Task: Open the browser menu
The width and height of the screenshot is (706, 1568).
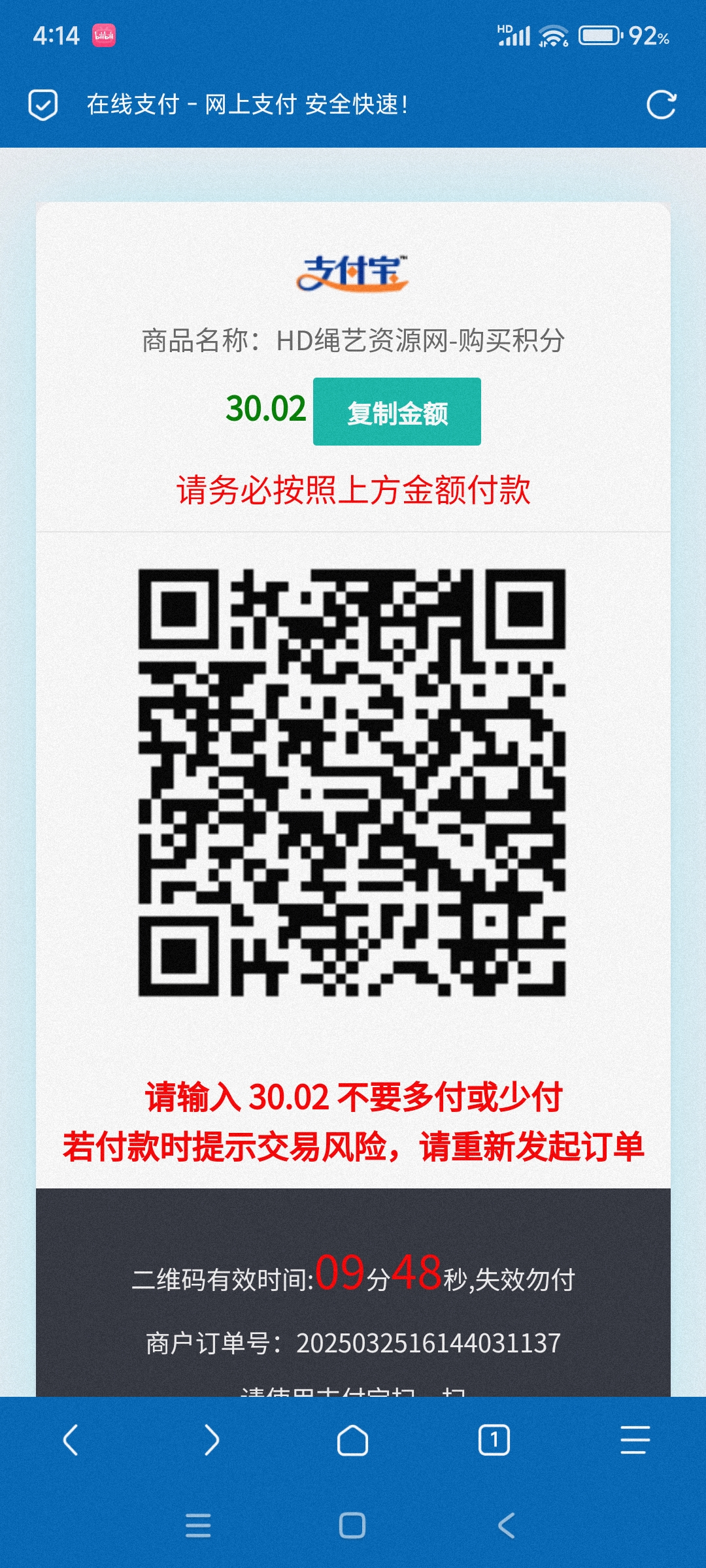Action: coord(635,1440)
